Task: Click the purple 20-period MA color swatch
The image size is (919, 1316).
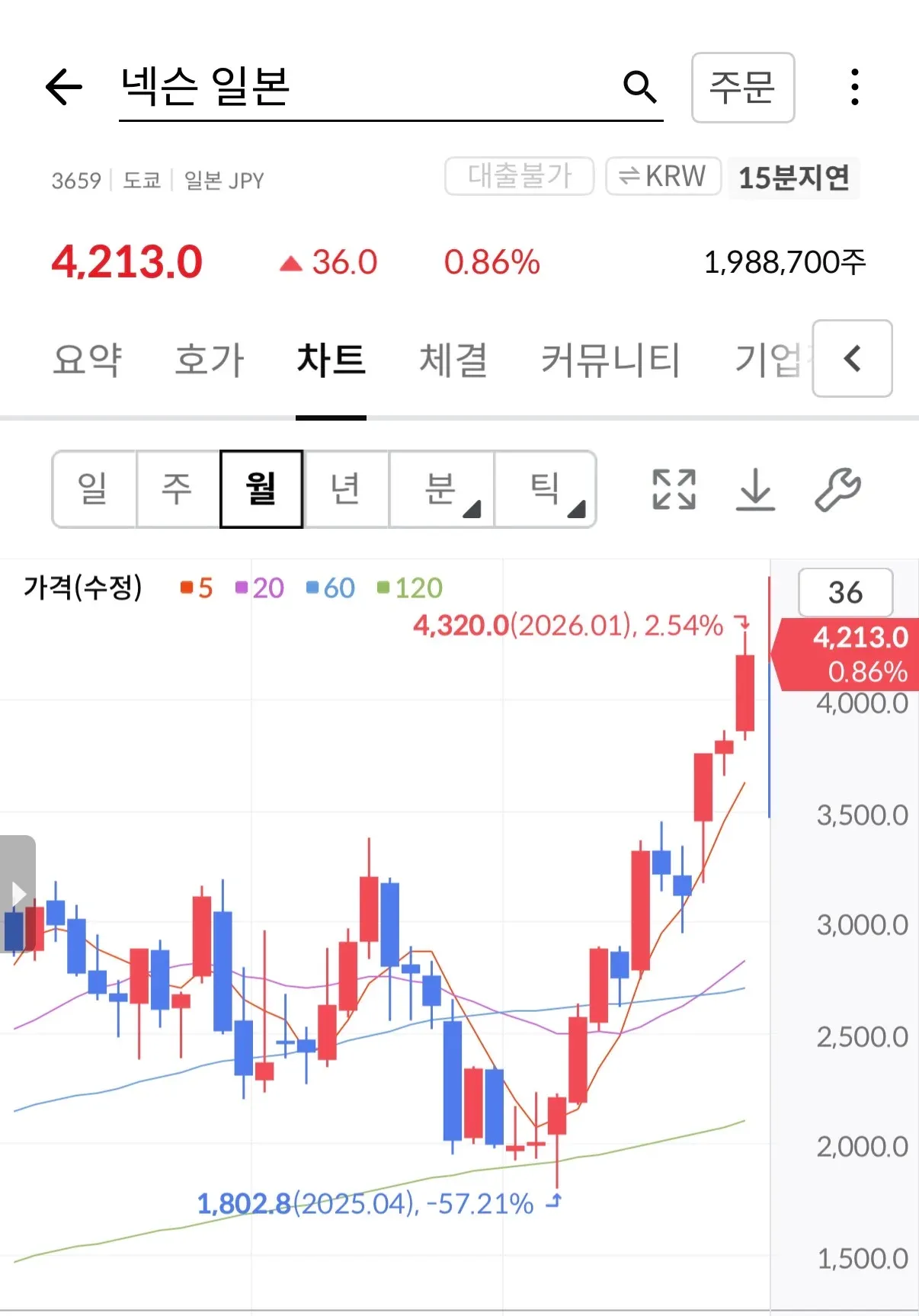Action: [x=240, y=587]
